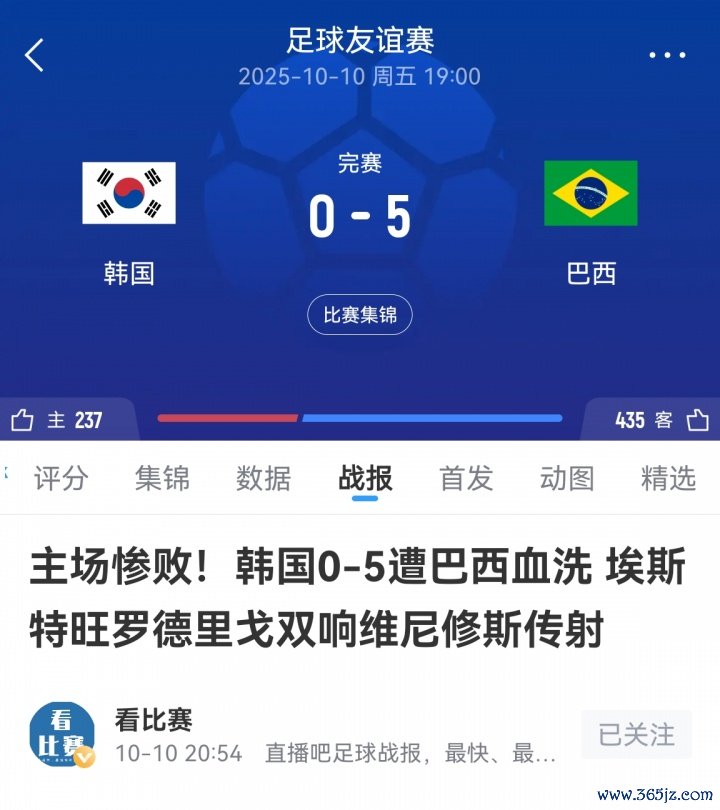Open the three-dot overflow menu
Screen dimensions: 720x810
coord(667,55)
